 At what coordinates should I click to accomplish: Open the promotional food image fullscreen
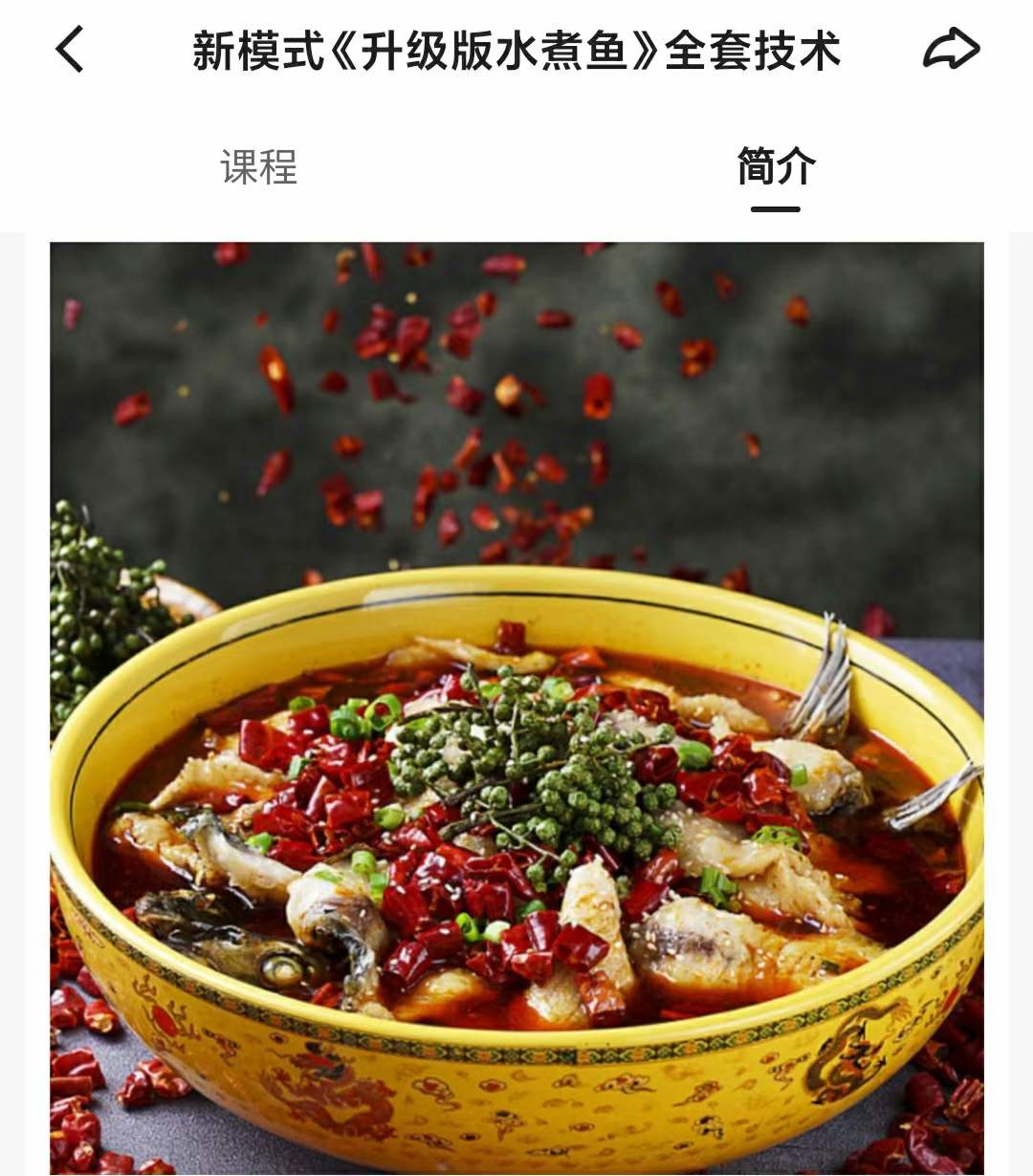coord(516,708)
